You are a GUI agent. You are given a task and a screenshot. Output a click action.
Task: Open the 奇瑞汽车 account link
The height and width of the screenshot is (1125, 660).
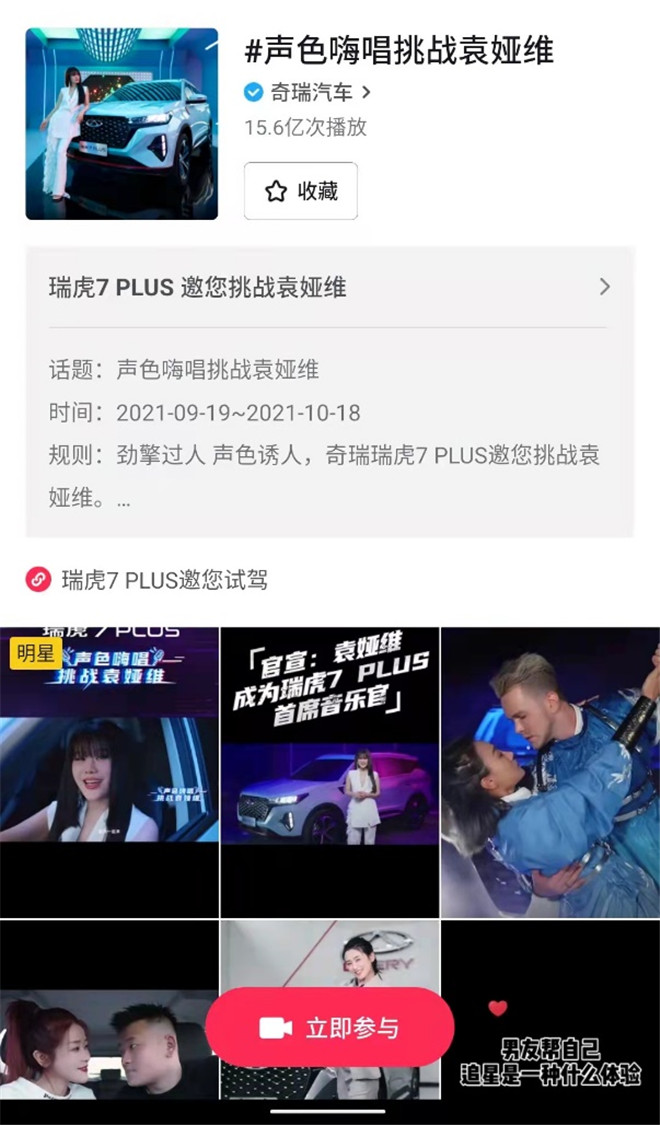[310, 93]
